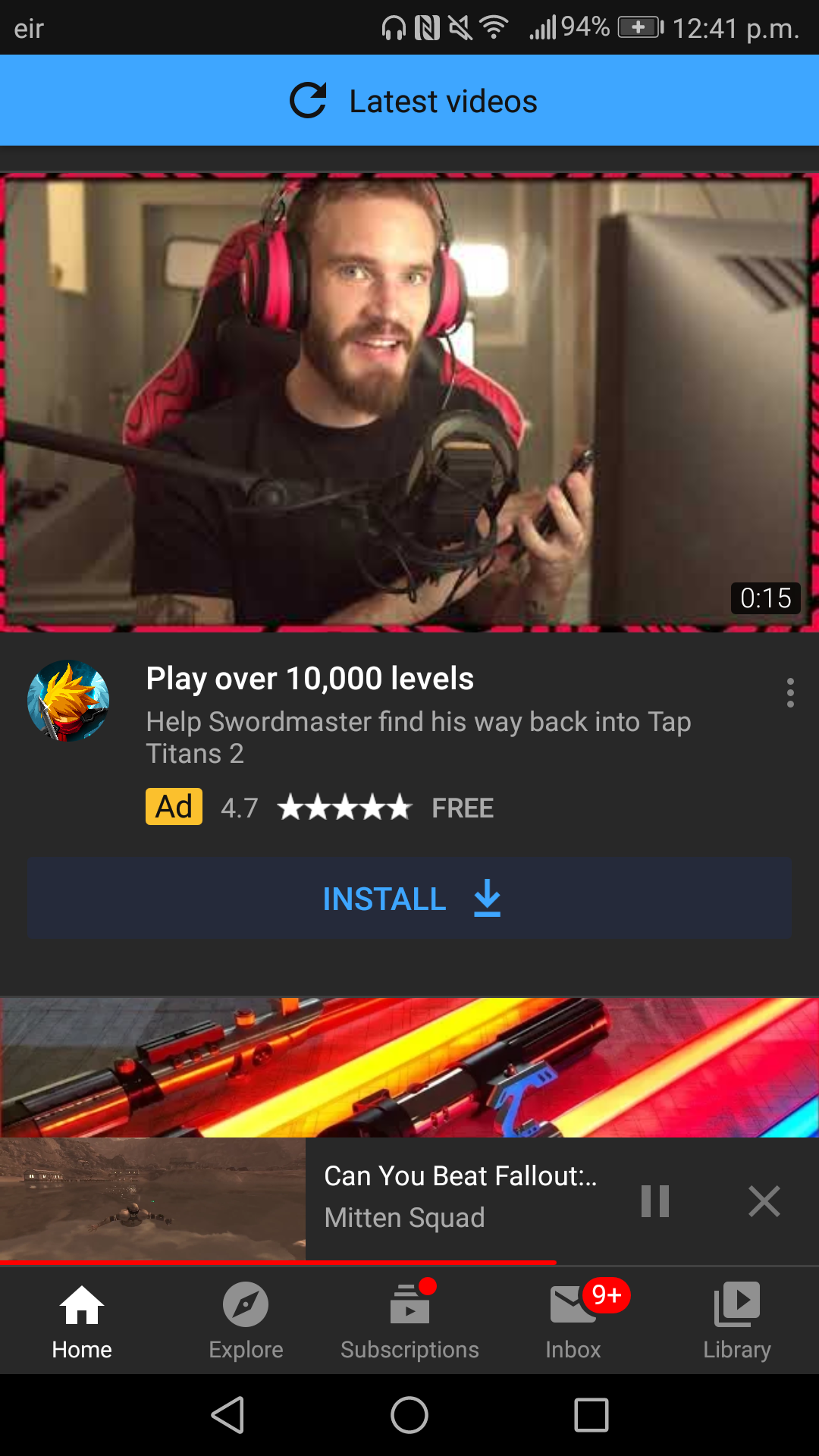Open the Library tab

pos(737,1321)
